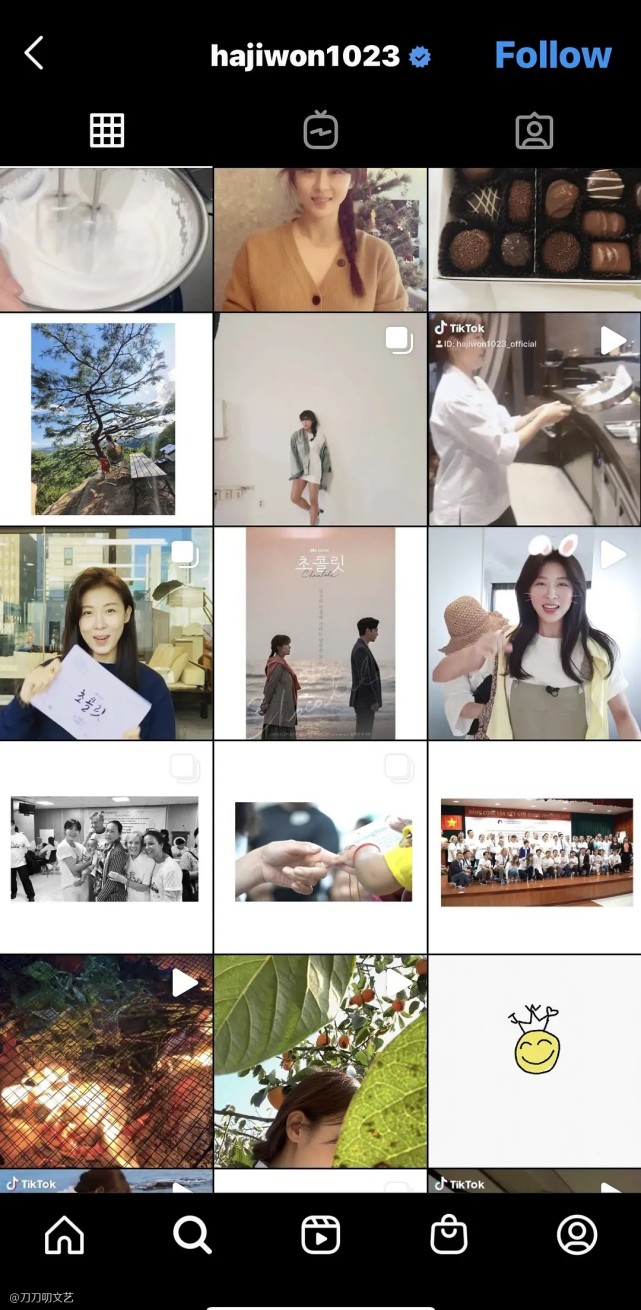Image resolution: width=641 pixels, height=1310 pixels.
Task: Open the chocolate box photo post
Action: coord(535,239)
